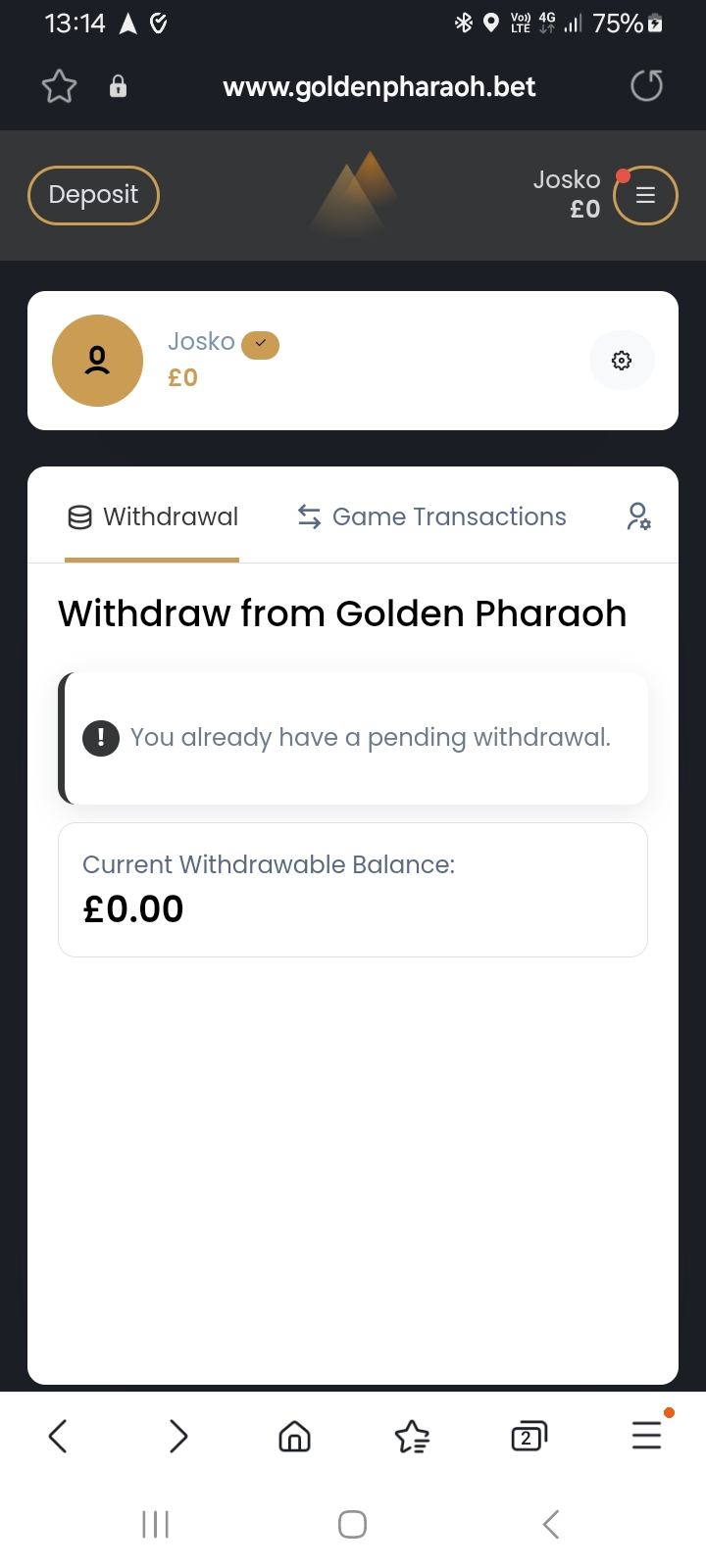
Task: Bookmark this page with the star icon
Action: pyautogui.click(x=59, y=86)
